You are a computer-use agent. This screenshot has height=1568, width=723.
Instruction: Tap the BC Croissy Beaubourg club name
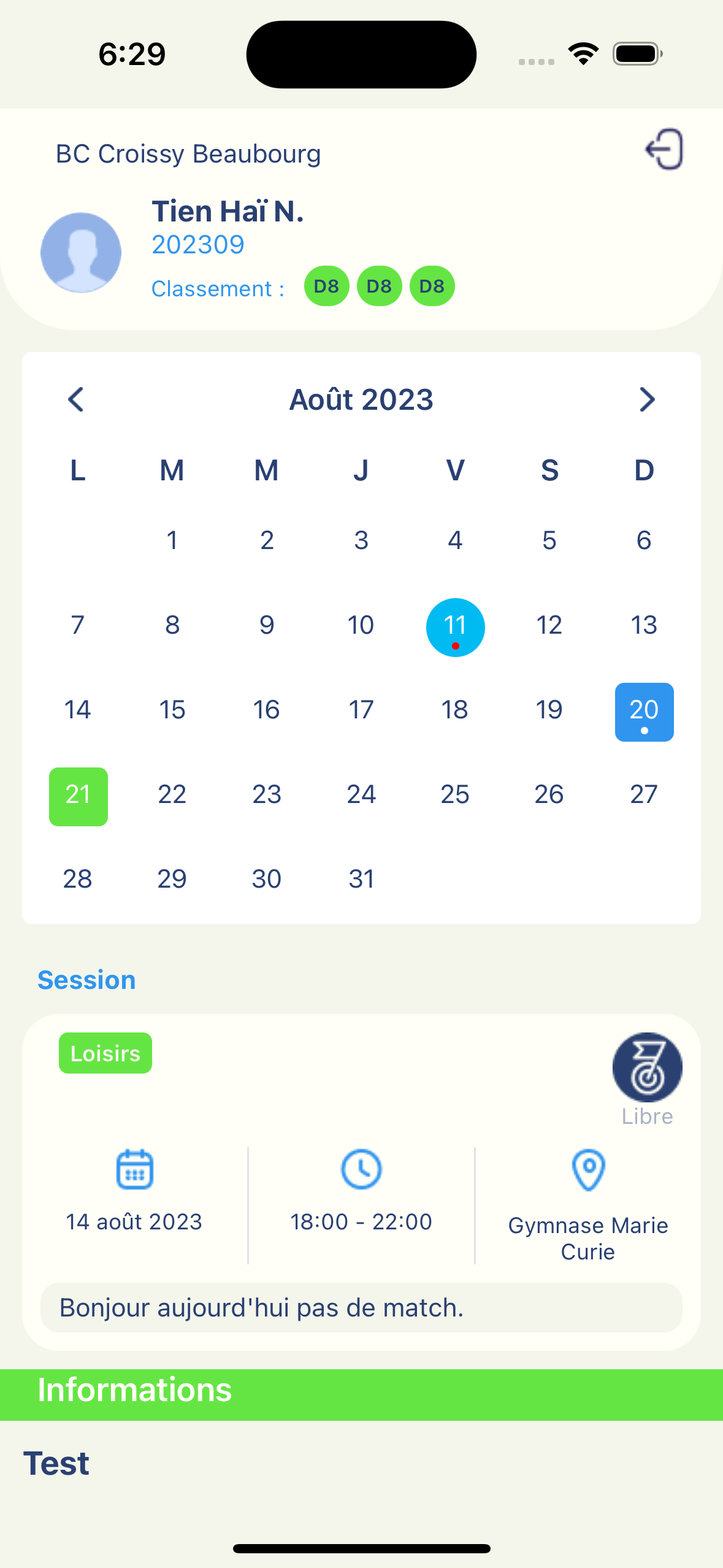tap(188, 153)
